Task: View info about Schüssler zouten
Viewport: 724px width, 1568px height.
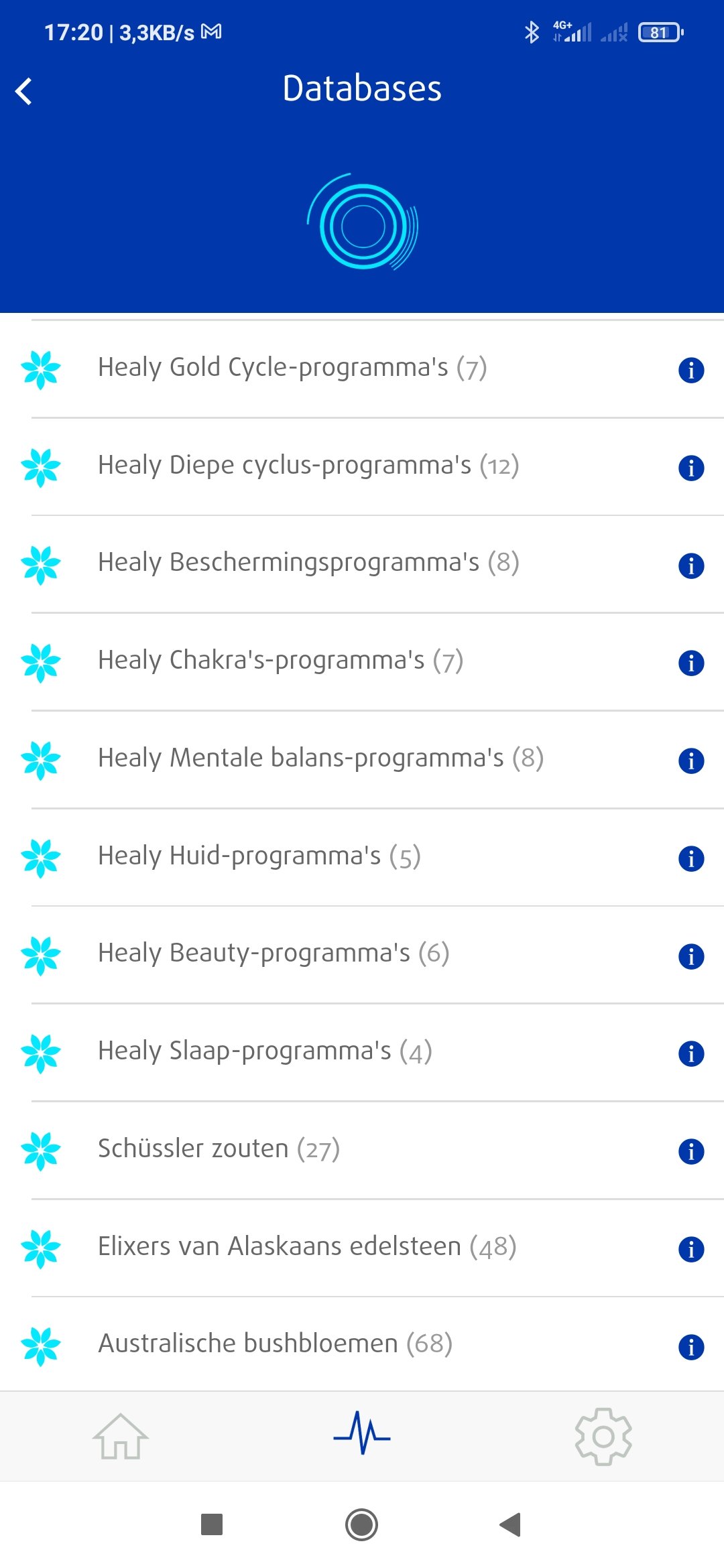Action: (691, 1152)
